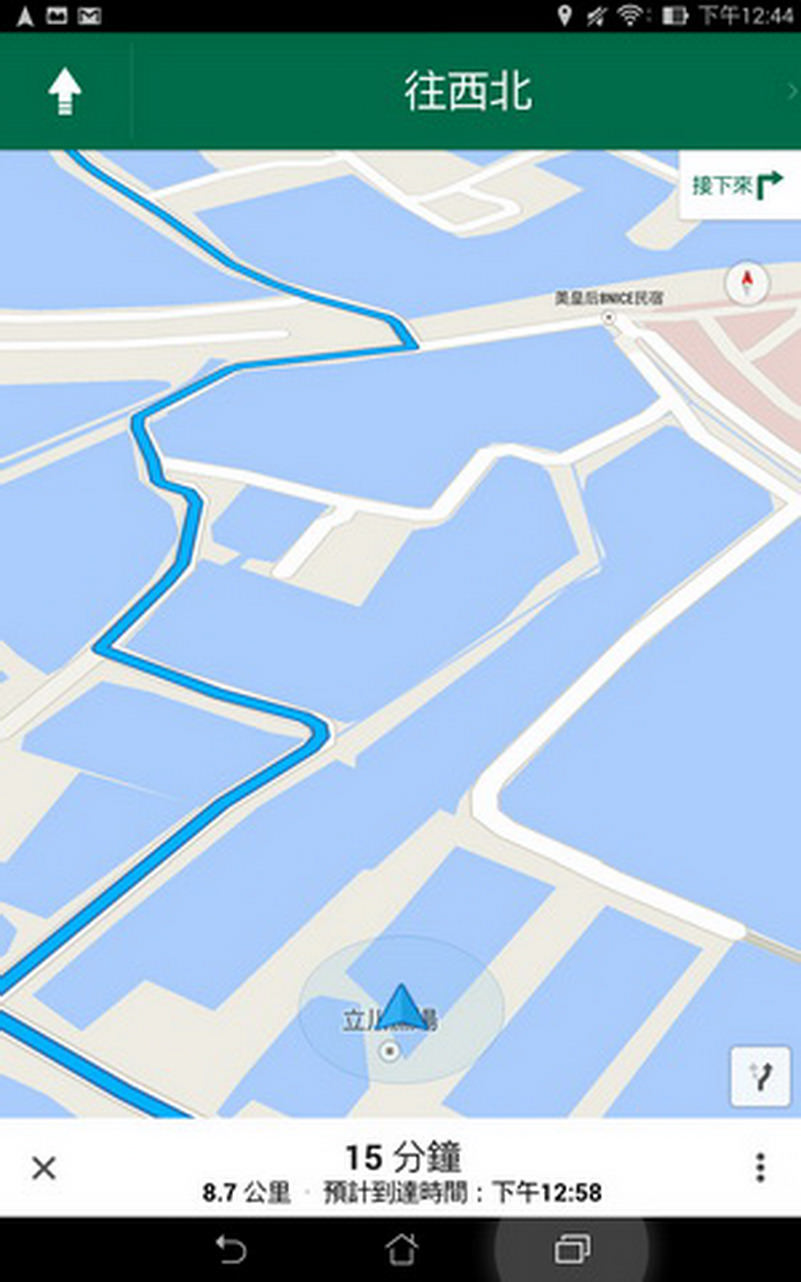Show next step via right chevron

tap(791, 92)
